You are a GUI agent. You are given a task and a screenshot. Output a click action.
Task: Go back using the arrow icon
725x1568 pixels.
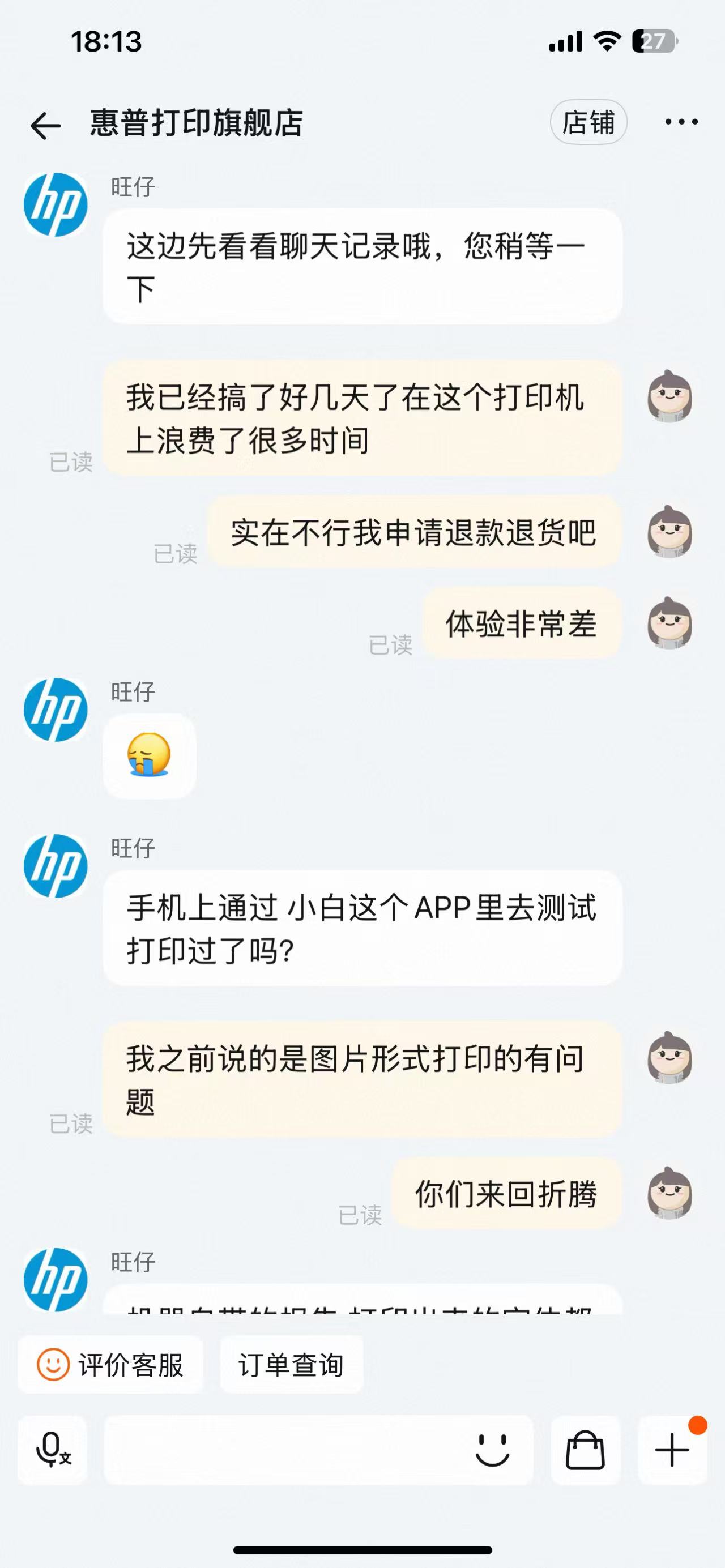(x=46, y=126)
